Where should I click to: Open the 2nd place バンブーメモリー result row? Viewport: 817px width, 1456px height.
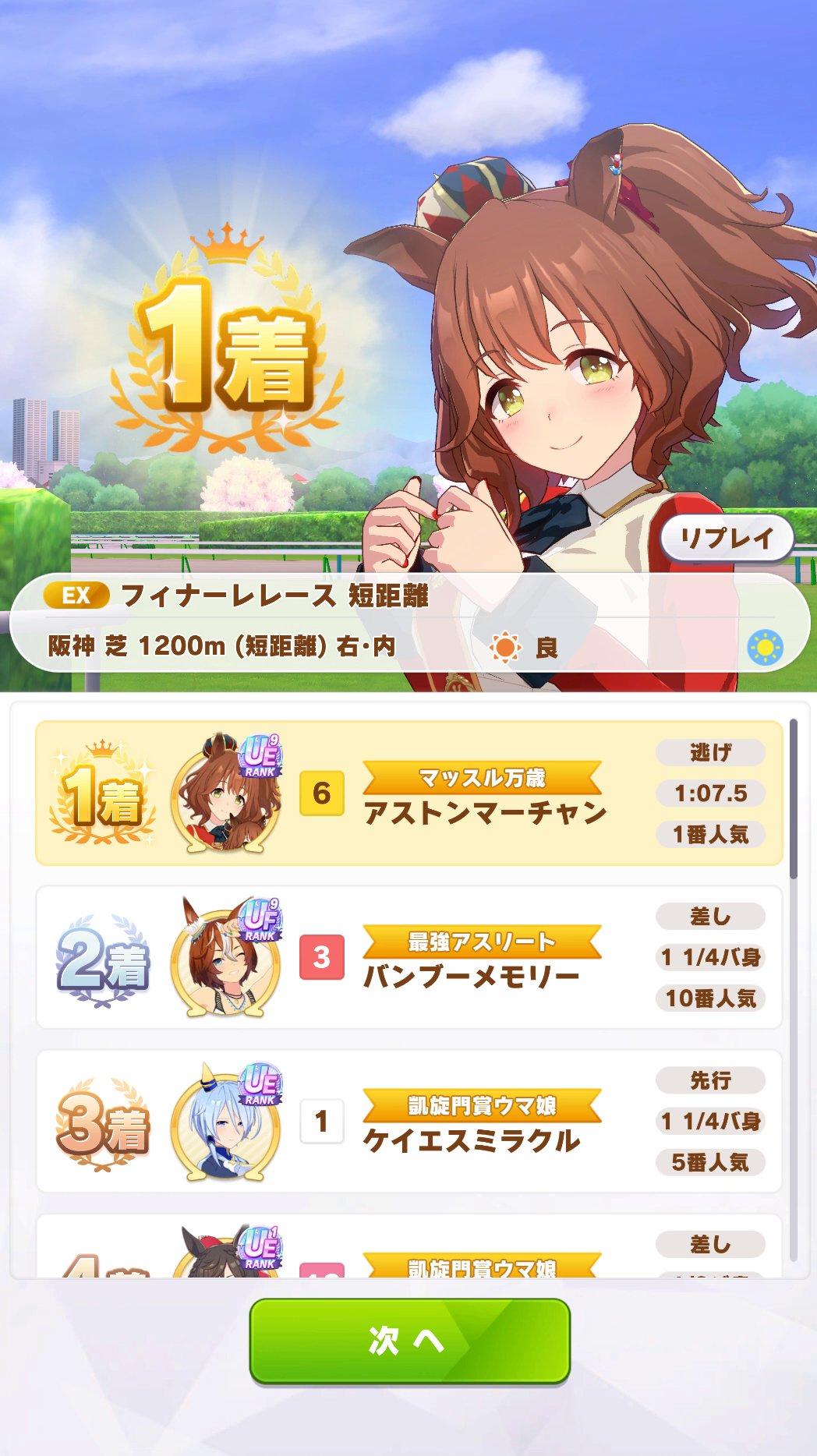pyautogui.click(x=408, y=957)
